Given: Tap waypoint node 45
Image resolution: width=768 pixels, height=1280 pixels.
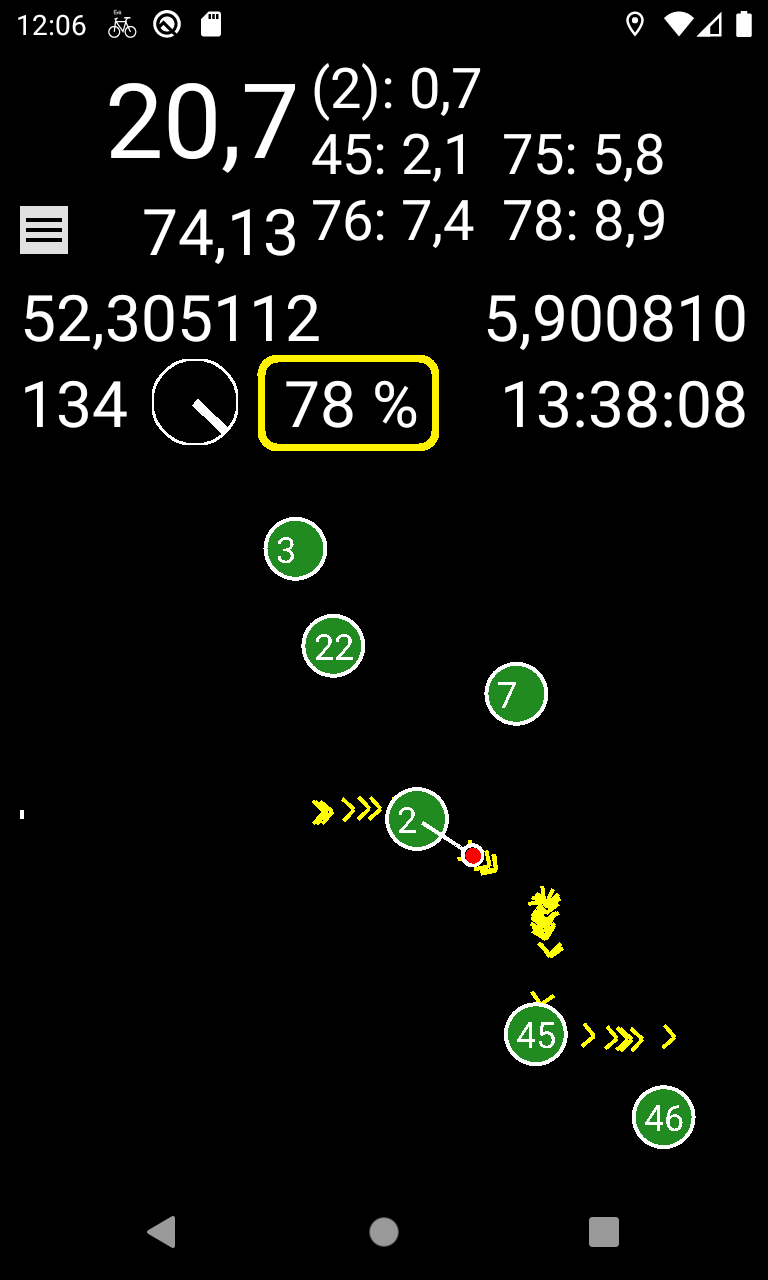Looking at the screenshot, I should 536,1034.
